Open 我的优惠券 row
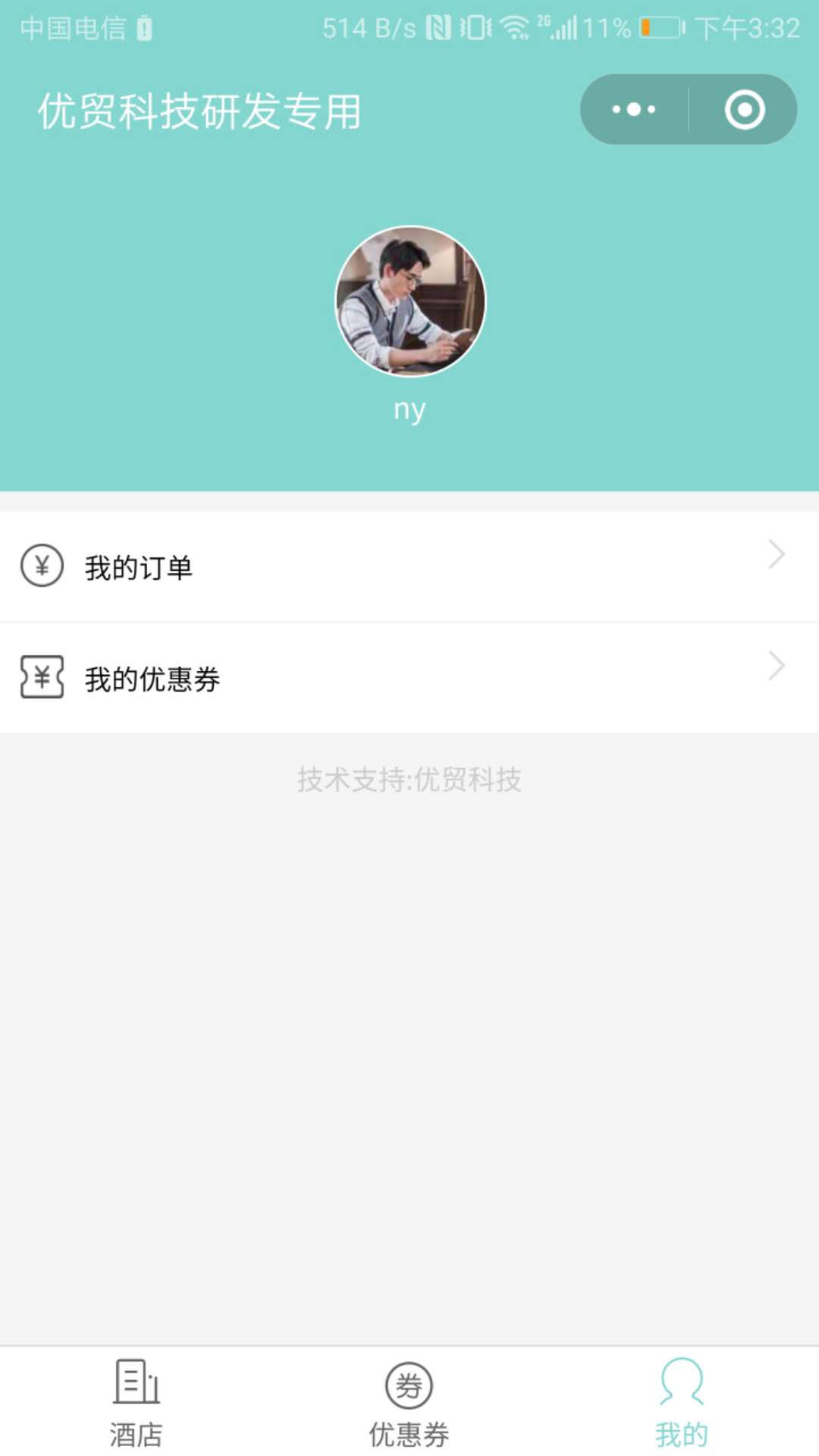 coord(409,678)
